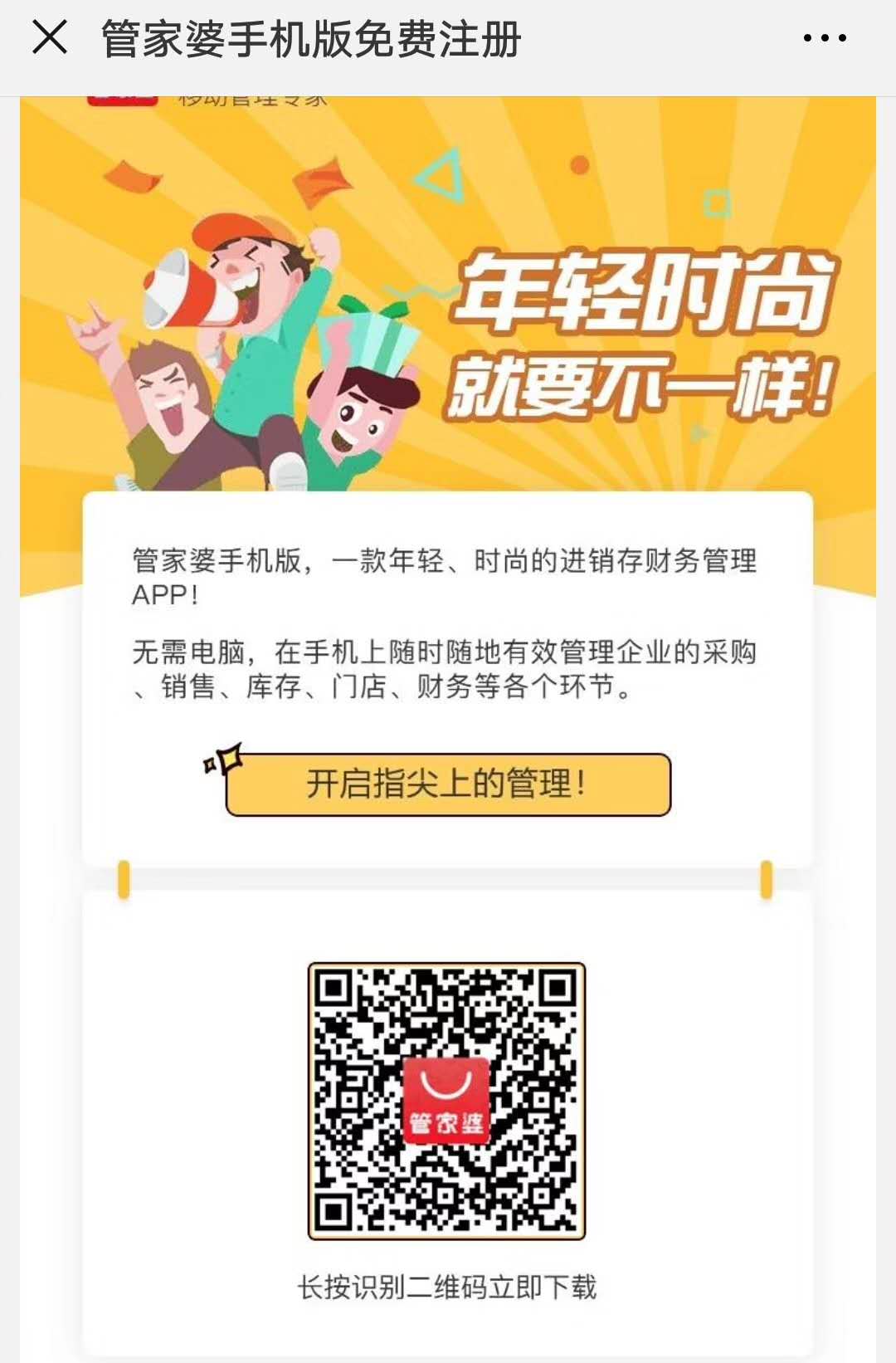
Task: Tap the 开启指尖上的管理 button
Action: tap(448, 784)
